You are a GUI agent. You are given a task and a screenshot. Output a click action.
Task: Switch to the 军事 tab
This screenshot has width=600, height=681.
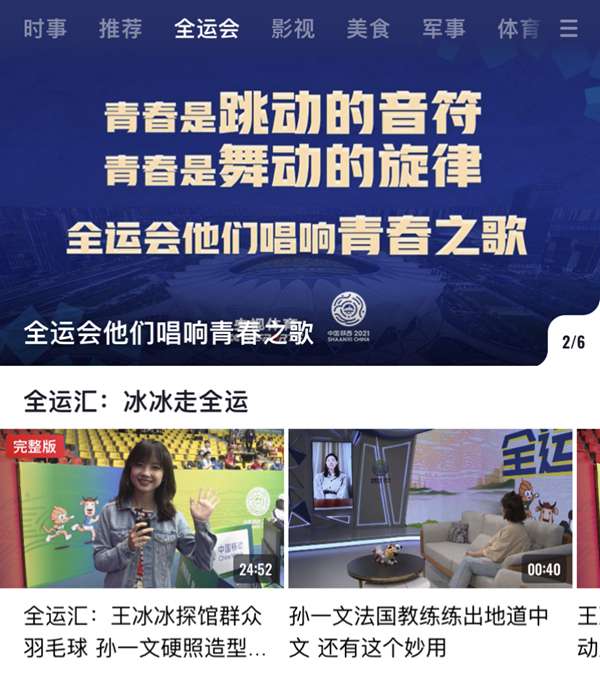click(x=443, y=29)
